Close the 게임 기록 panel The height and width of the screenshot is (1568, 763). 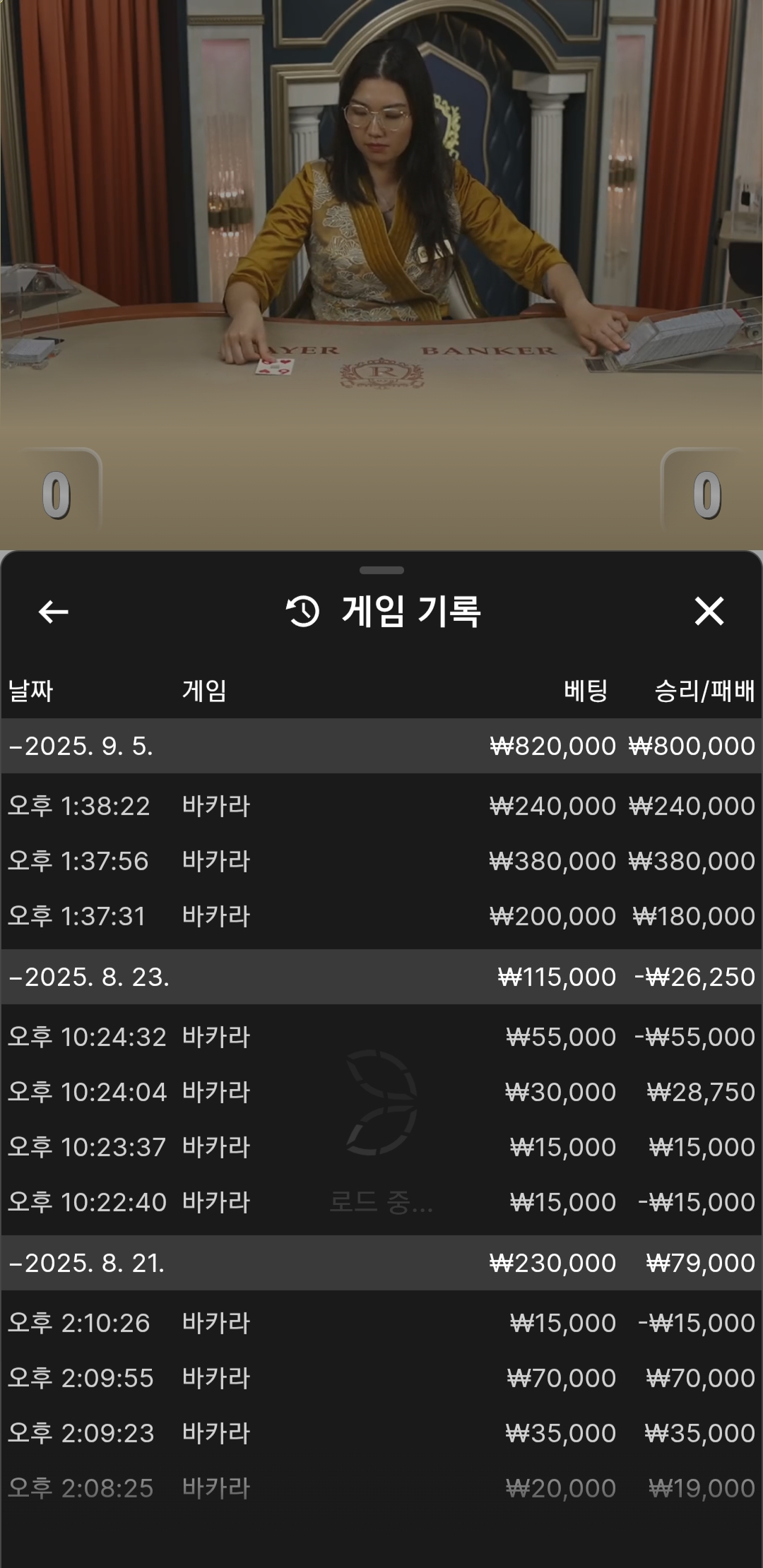[x=709, y=612]
